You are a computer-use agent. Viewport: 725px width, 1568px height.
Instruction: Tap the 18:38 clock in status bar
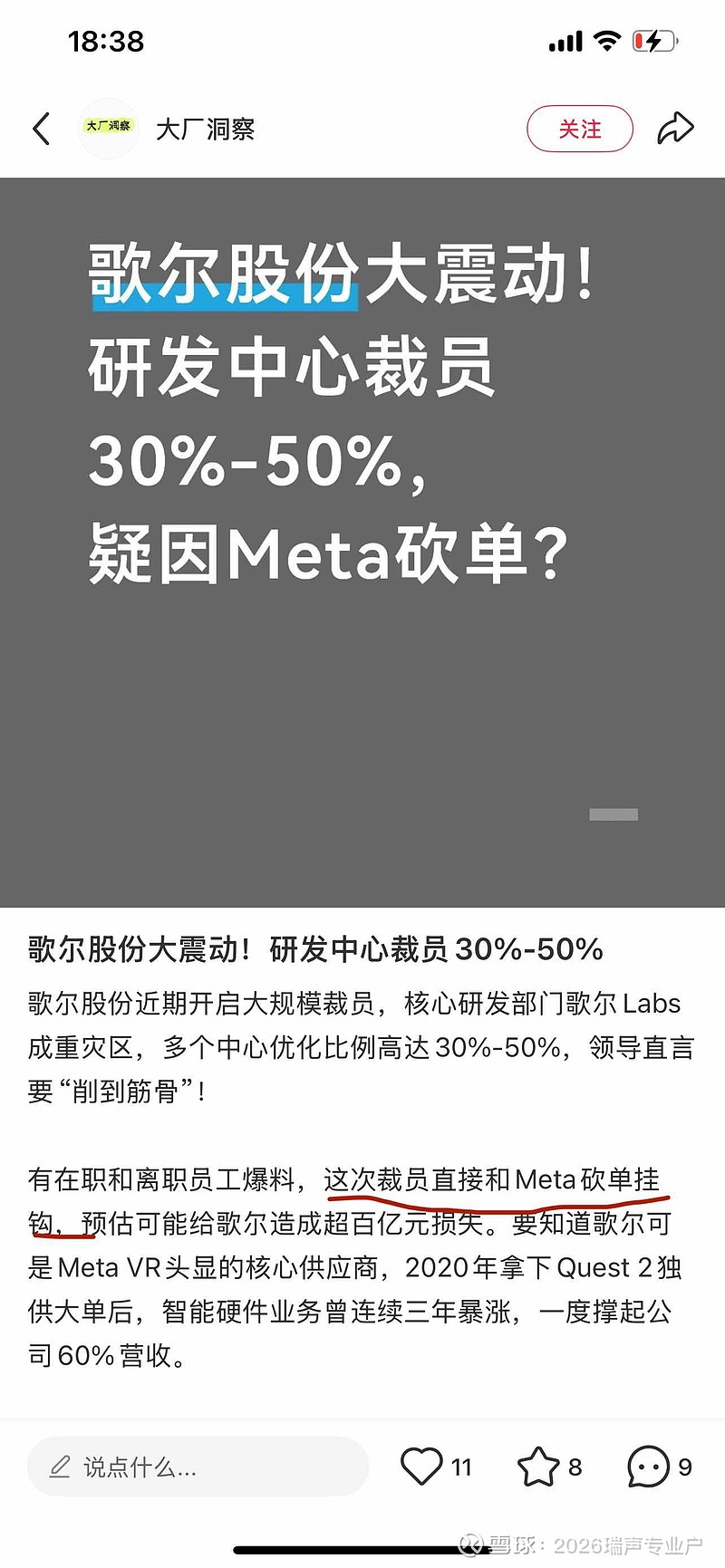(x=105, y=40)
